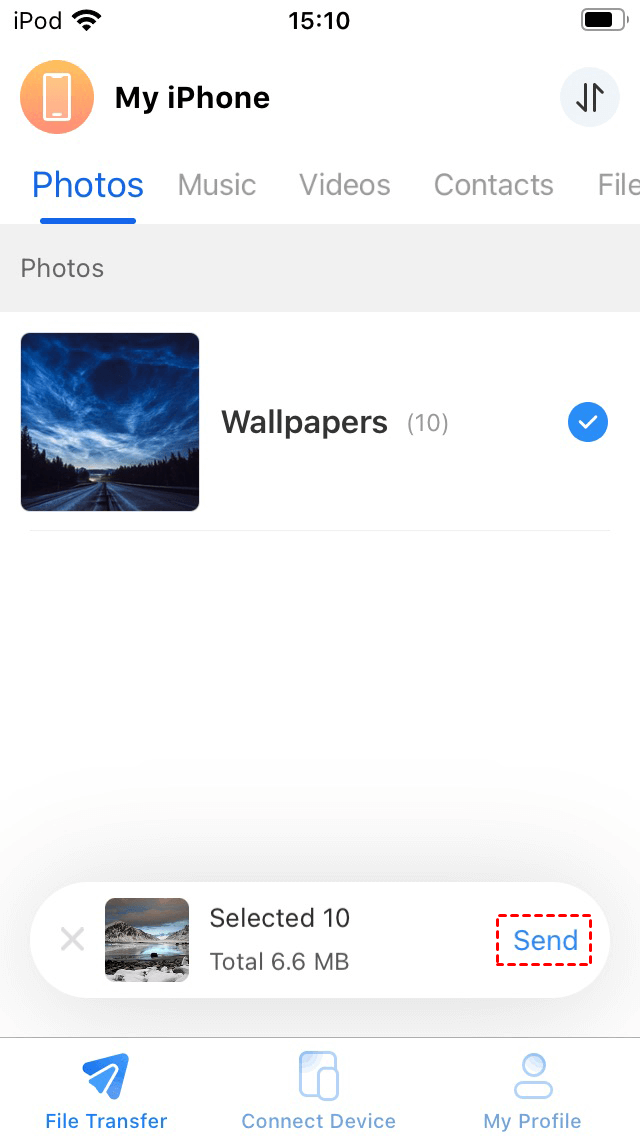Switch to the Videos tab
The image size is (640, 1136).
345,185
